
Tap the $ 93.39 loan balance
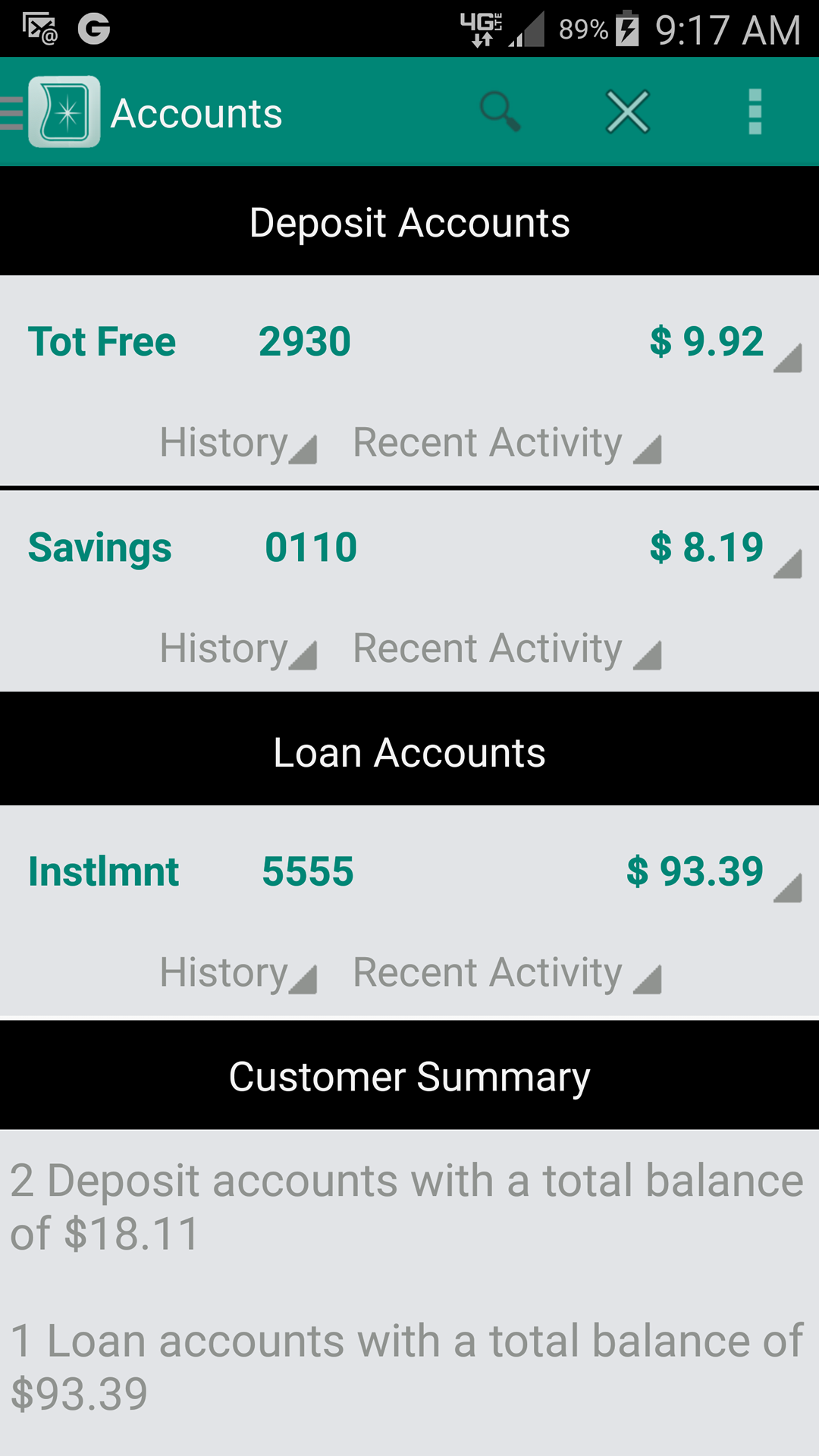tap(696, 872)
